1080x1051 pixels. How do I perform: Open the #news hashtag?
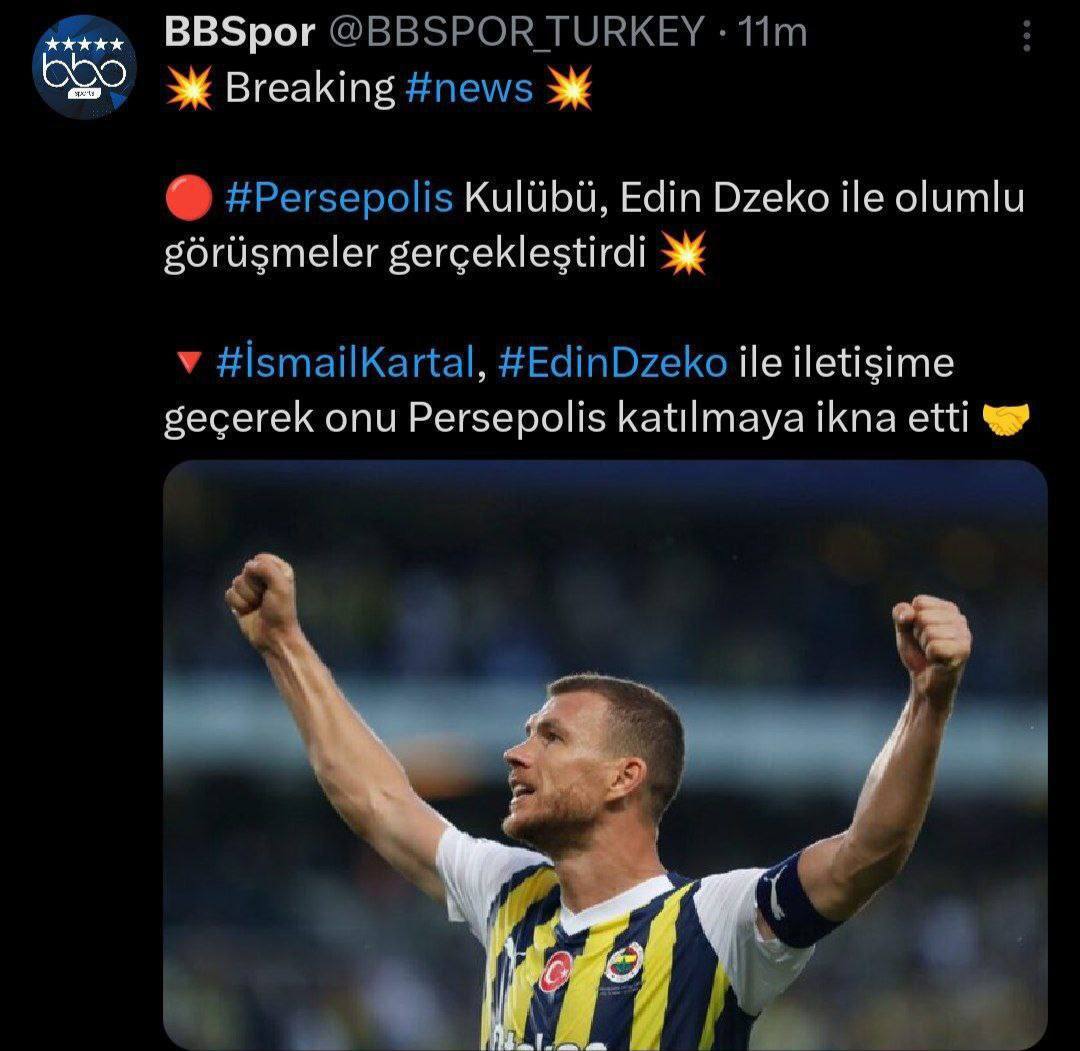click(470, 89)
